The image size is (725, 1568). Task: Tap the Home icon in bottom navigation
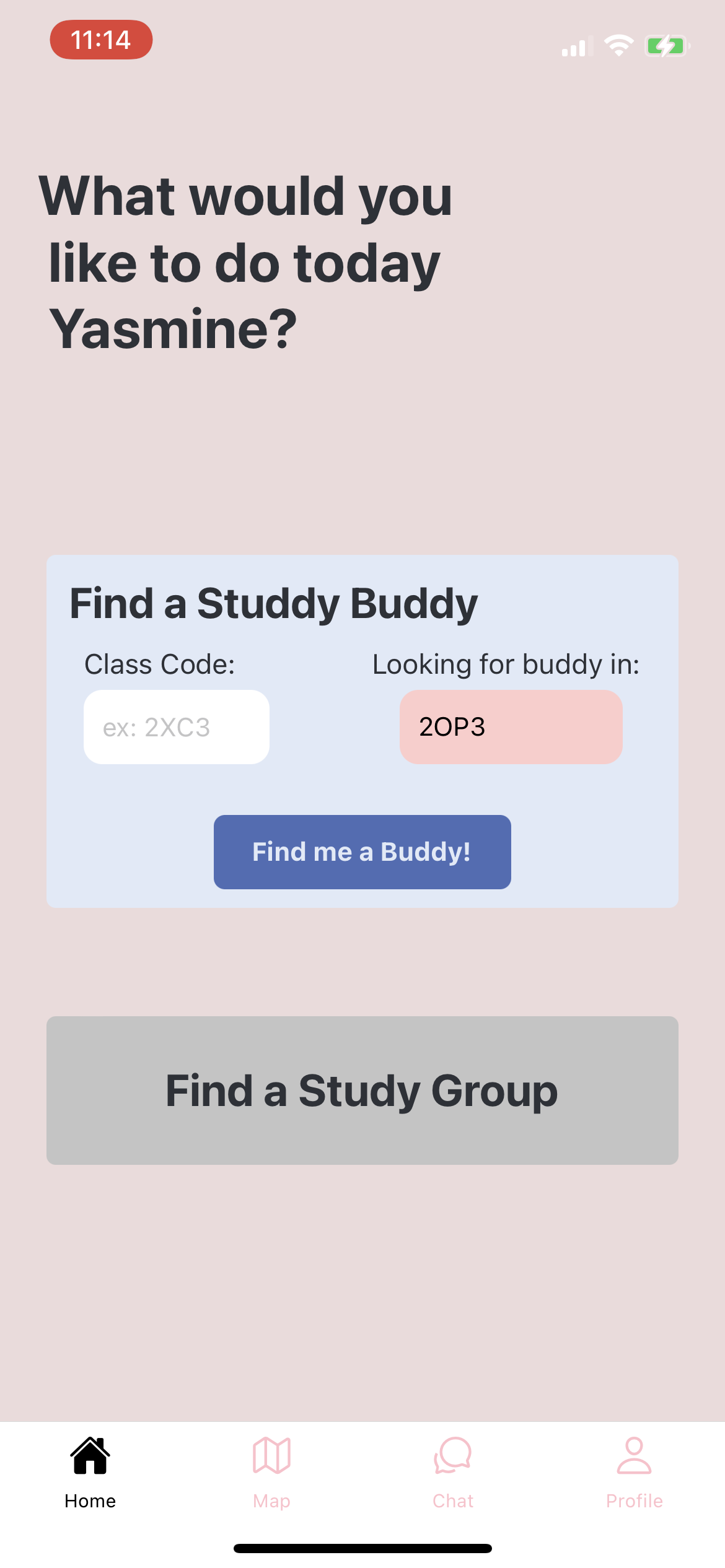(x=90, y=1455)
